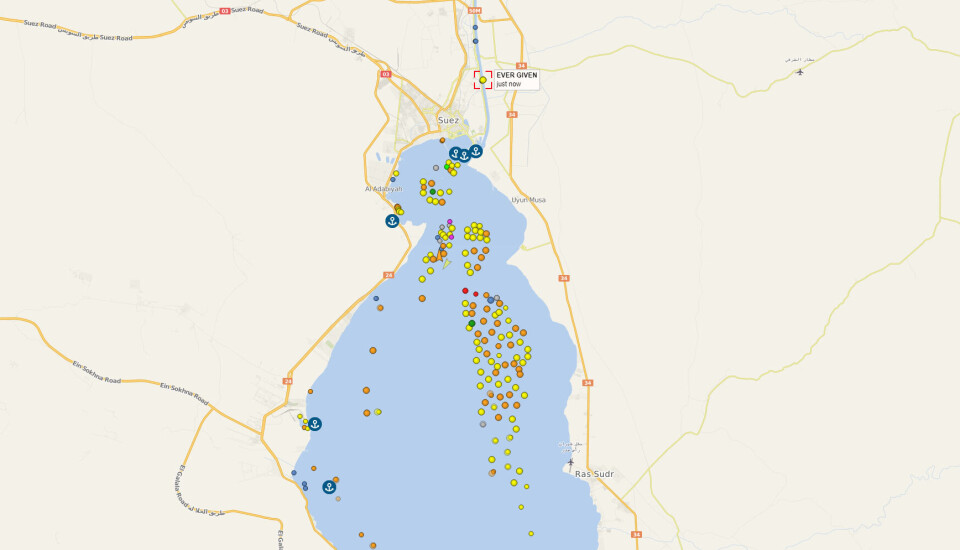Tap the anchor icon beside Ein Sokhna Road coast
Viewport: 960px width, 550px height.
click(x=315, y=424)
